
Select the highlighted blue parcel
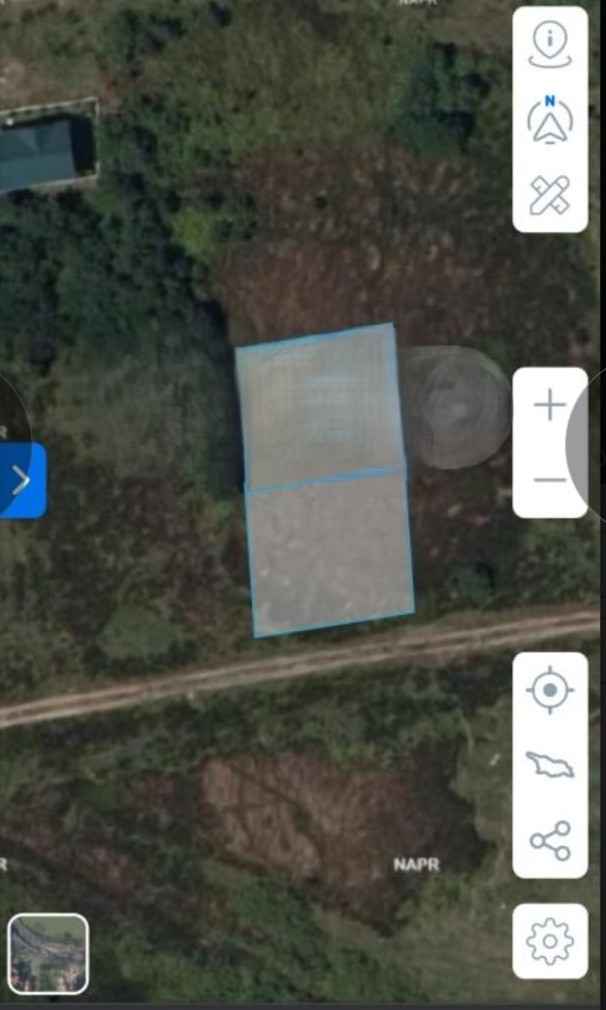tap(326, 480)
